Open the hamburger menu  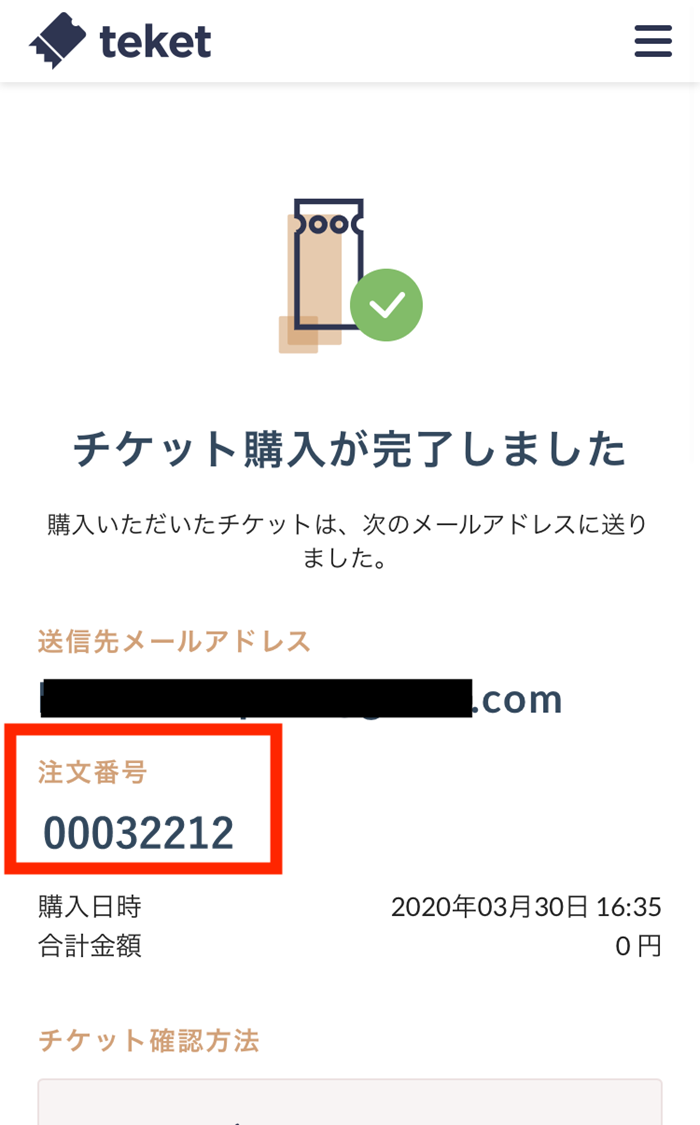(x=653, y=41)
